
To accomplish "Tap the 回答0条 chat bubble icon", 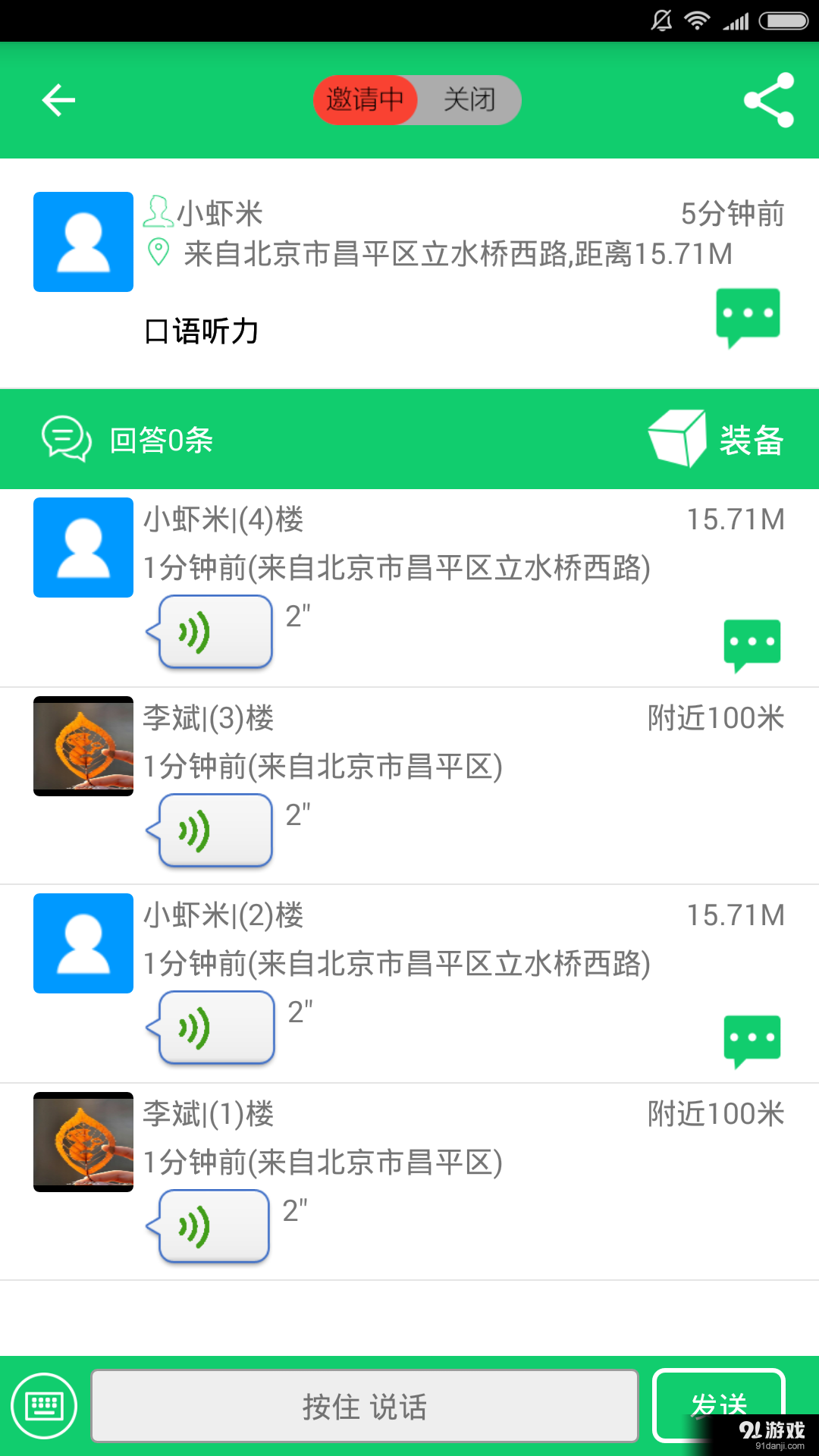I will [x=65, y=440].
